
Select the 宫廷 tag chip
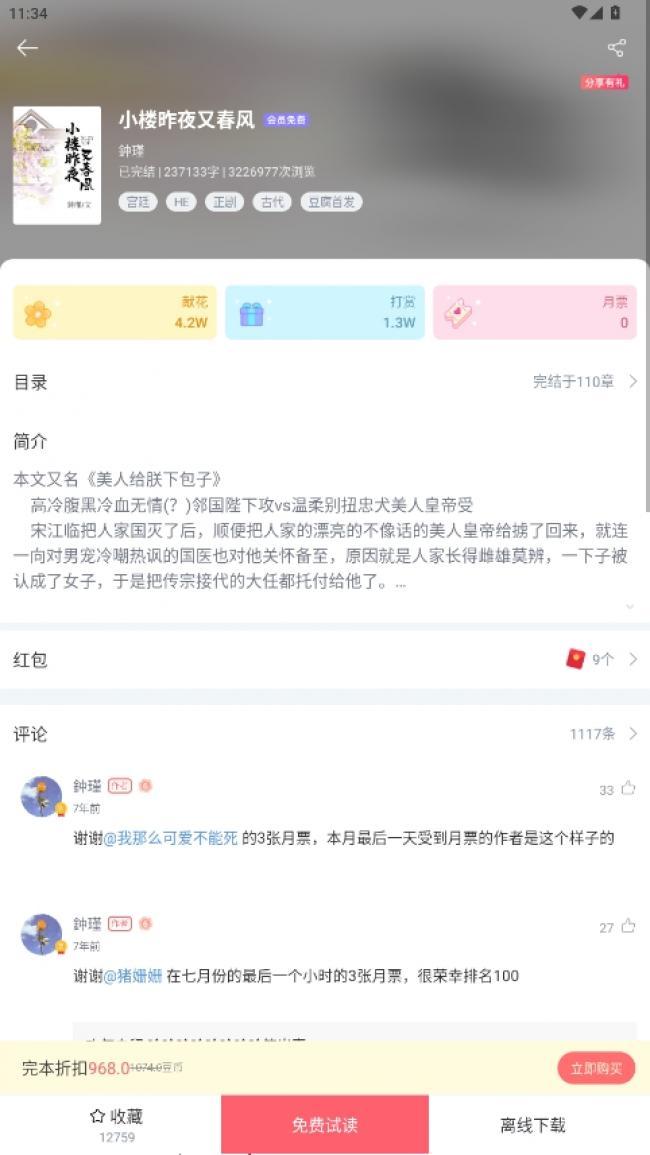(138, 202)
